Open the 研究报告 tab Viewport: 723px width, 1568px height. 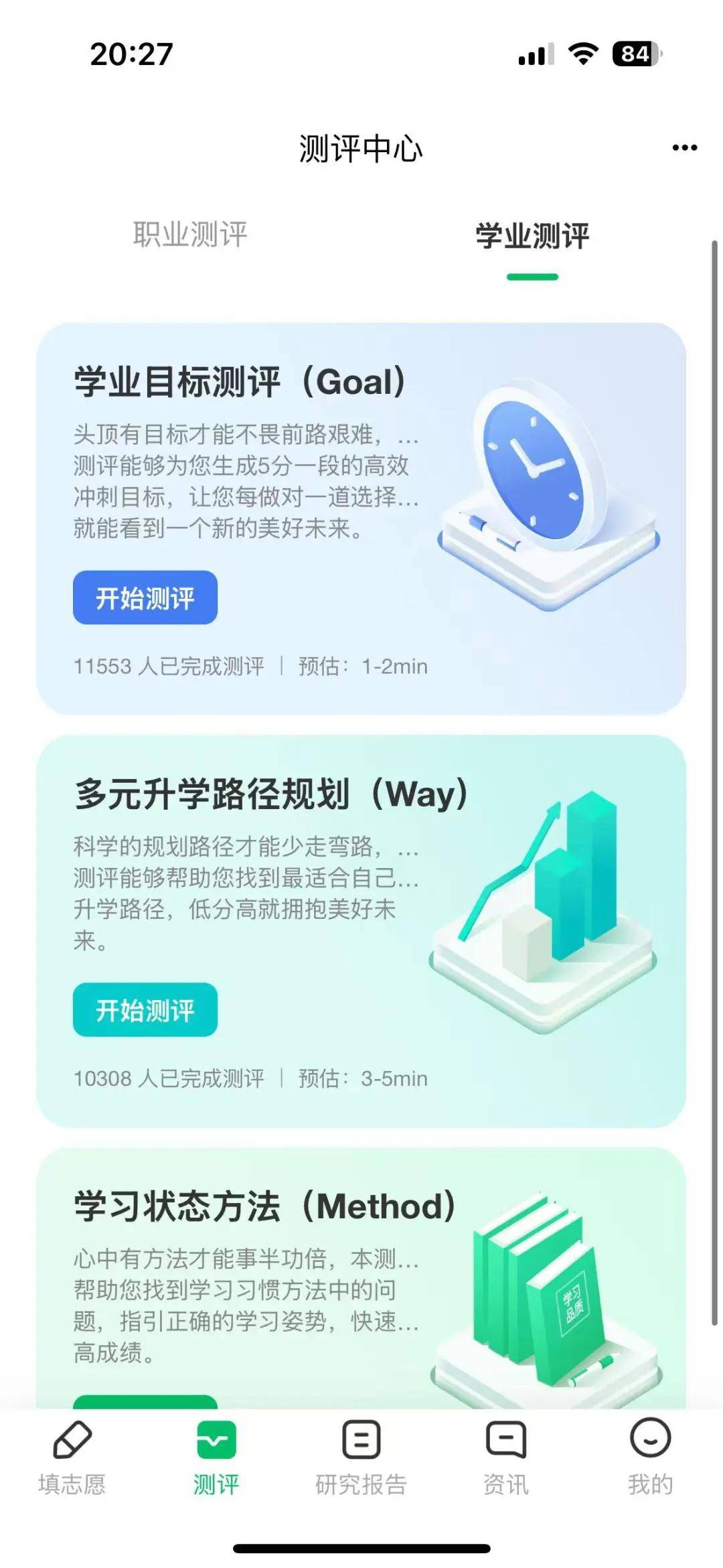click(x=361, y=1456)
